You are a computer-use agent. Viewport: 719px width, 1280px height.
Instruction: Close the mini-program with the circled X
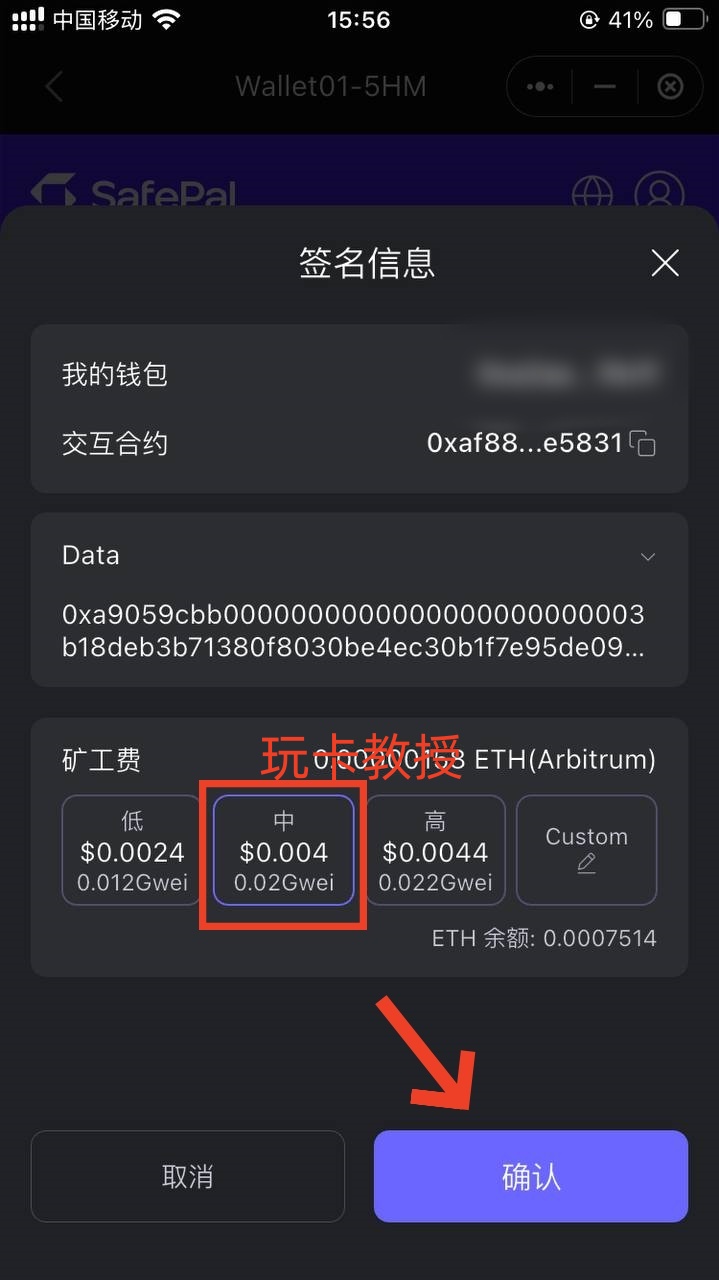tap(669, 87)
